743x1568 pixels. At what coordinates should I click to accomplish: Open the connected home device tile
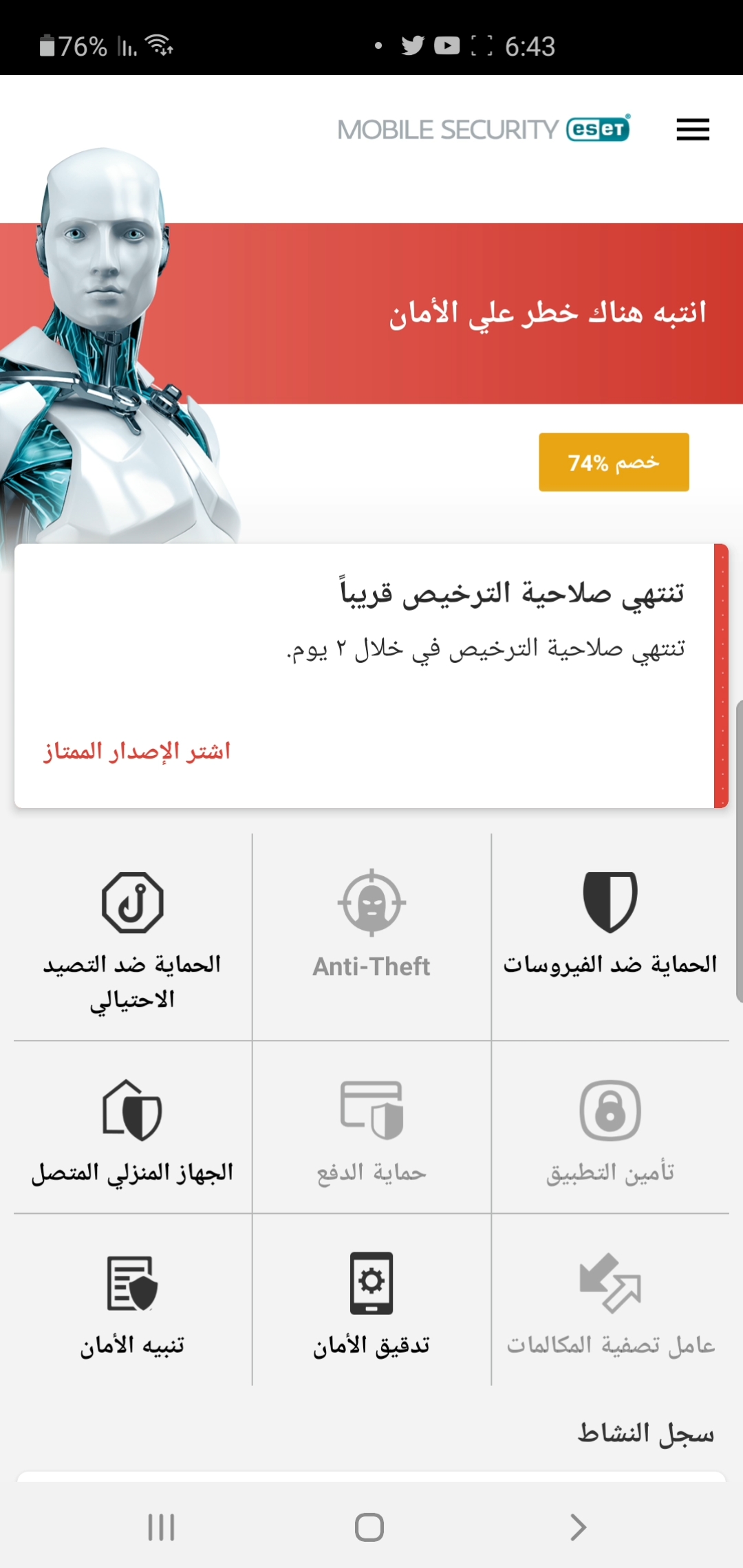(x=133, y=1128)
